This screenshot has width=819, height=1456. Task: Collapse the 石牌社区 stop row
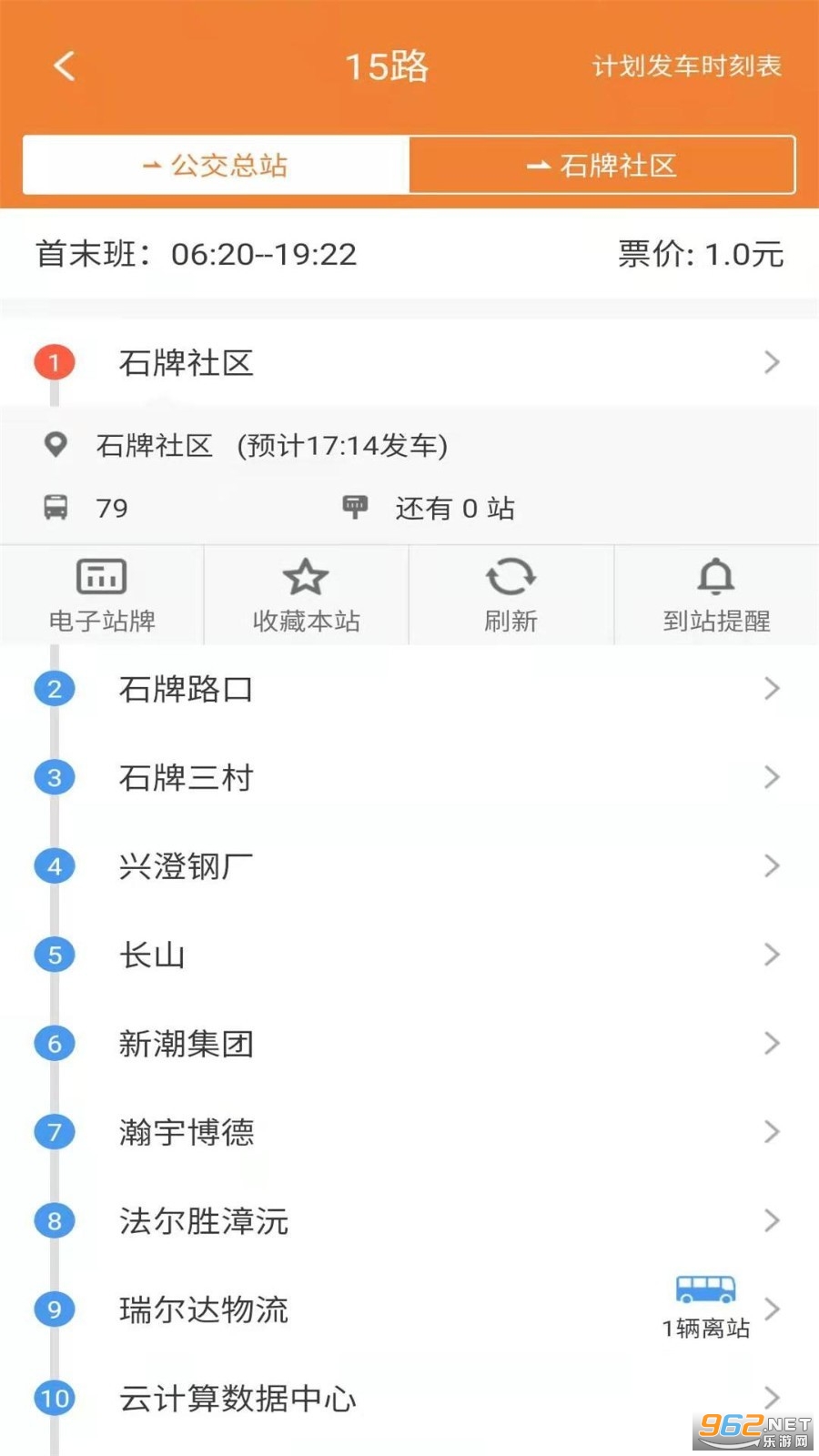coord(409,362)
